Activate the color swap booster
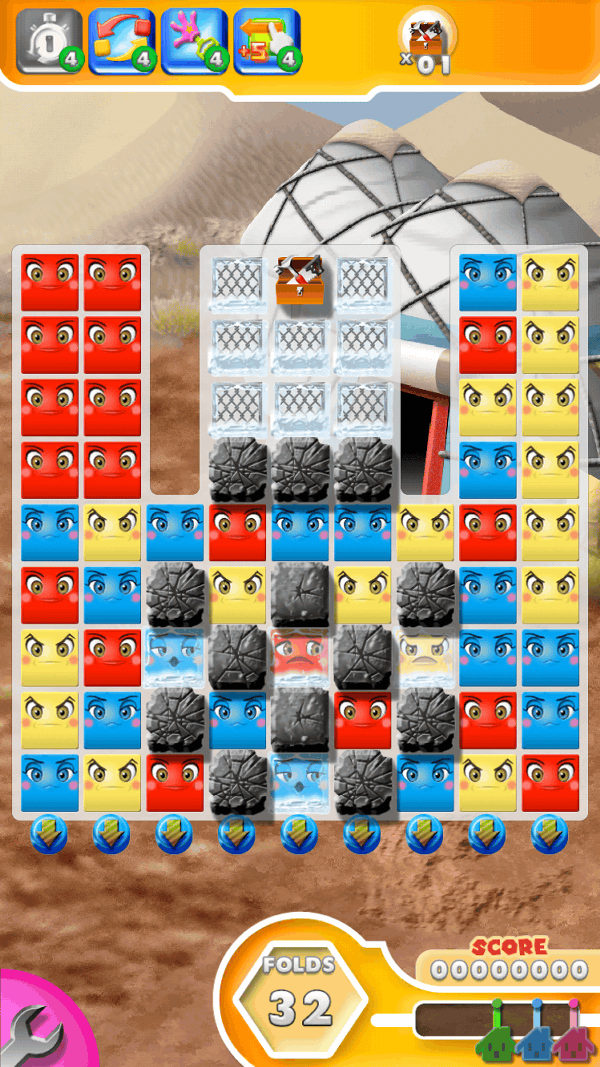The image size is (600, 1067). (x=117, y=40)
